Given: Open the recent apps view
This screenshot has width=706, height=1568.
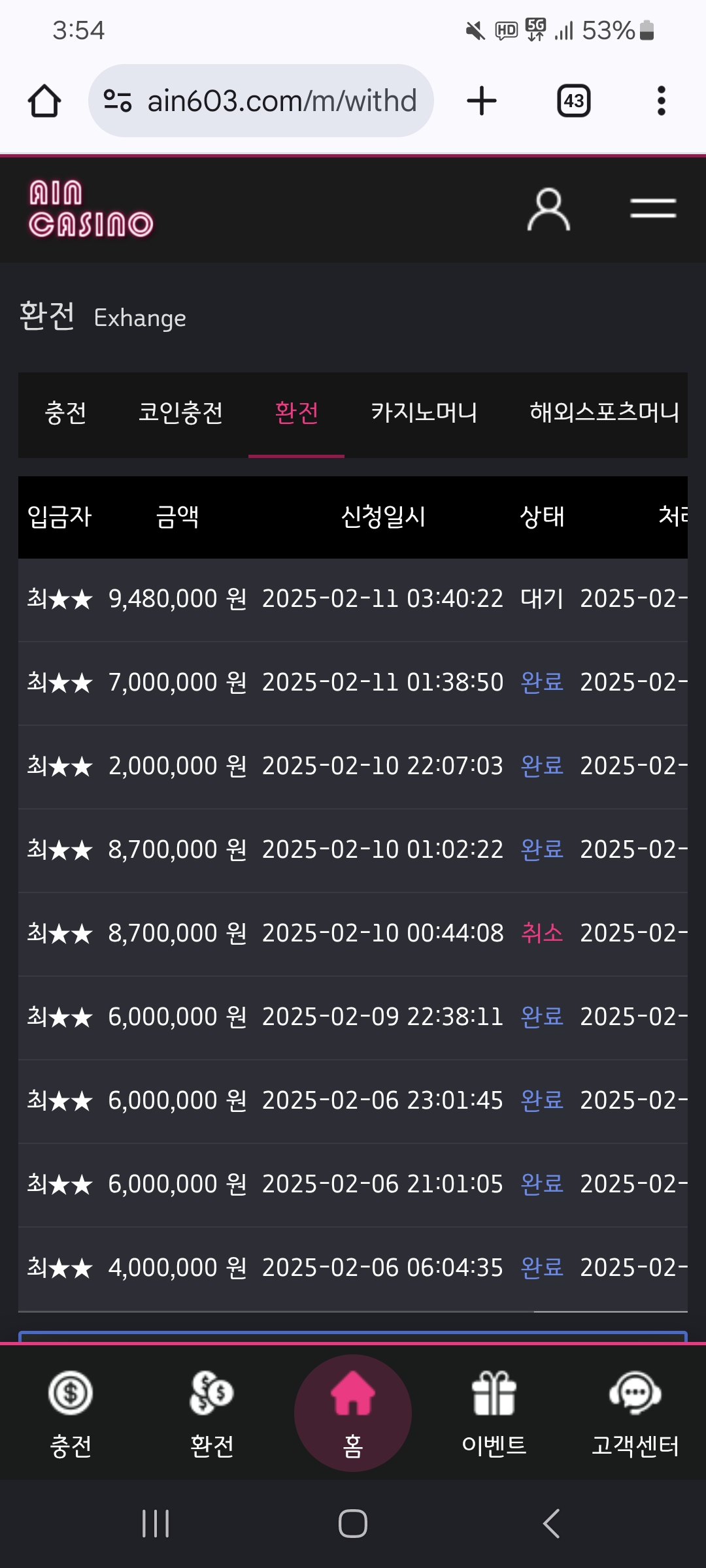Looking at the screenshot, I should [x=156, y=1524].
